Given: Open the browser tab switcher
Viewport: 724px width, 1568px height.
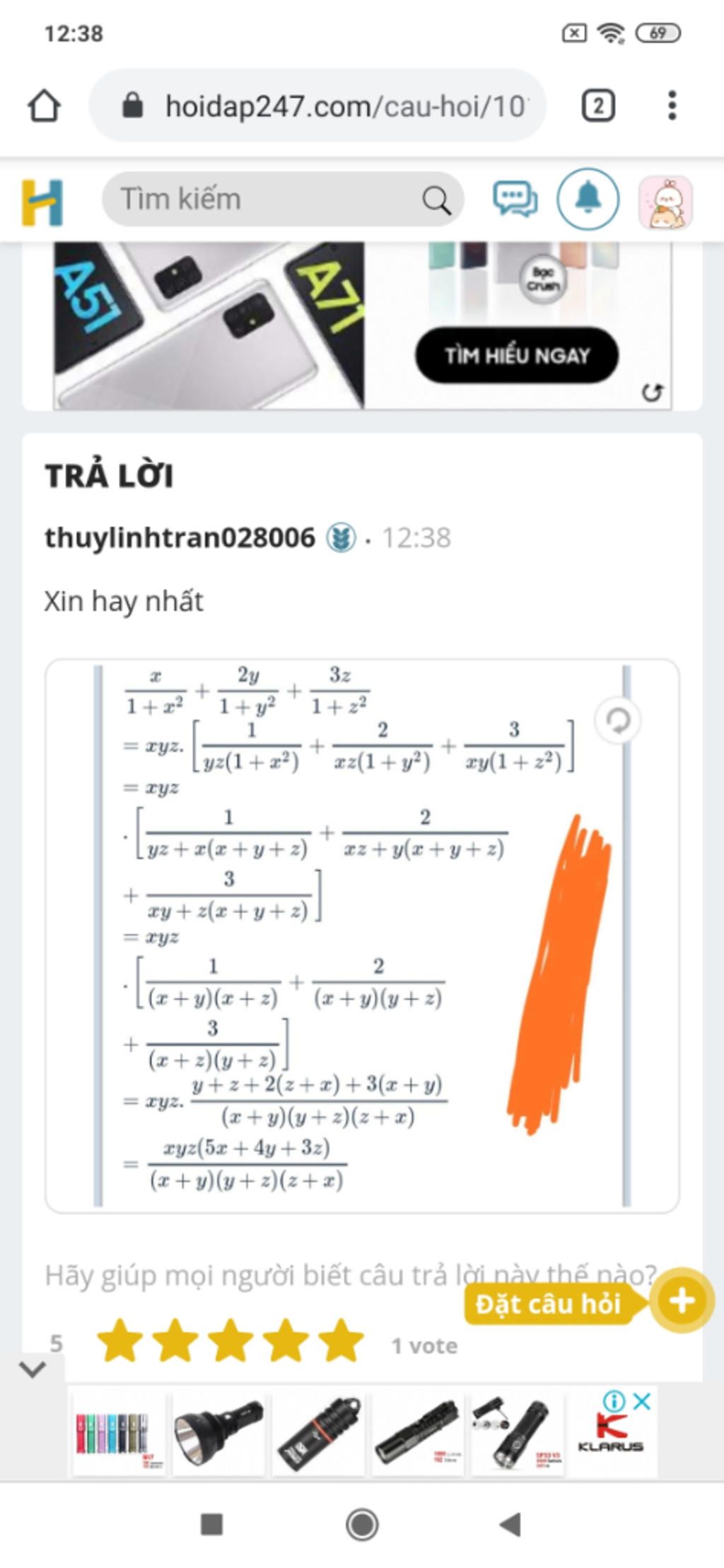Looking at the screenshot, I should (x=598, y=106).
